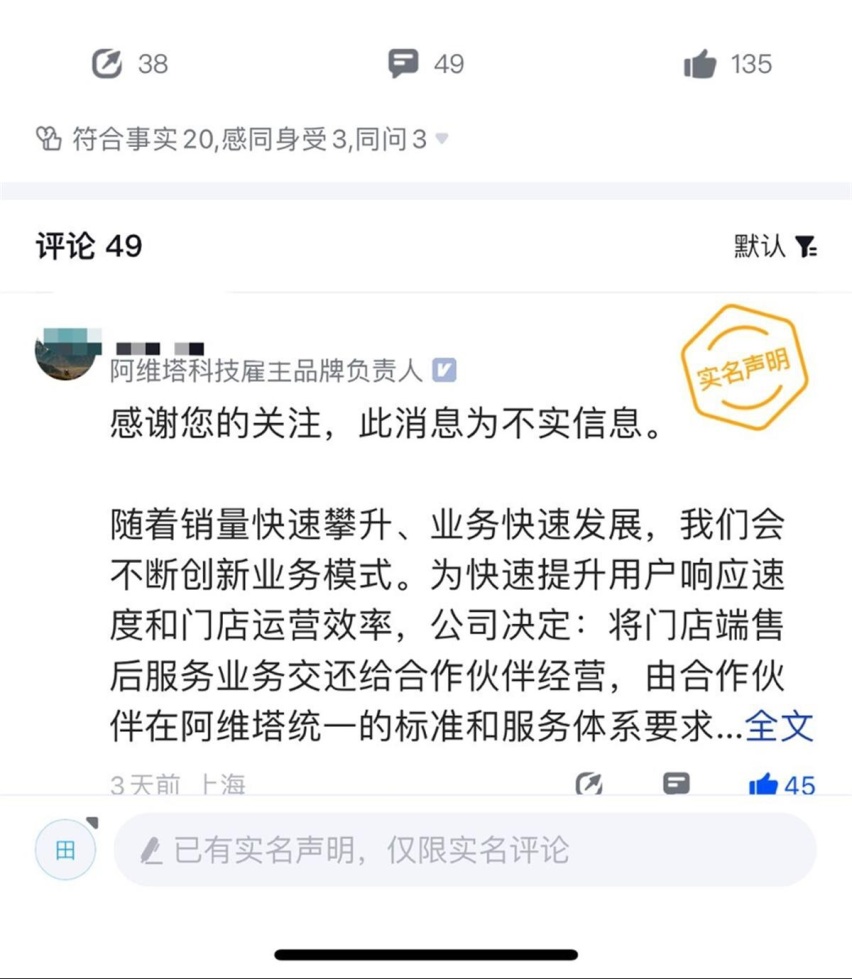Switch identity using the 田 avatar

[66, 850]
